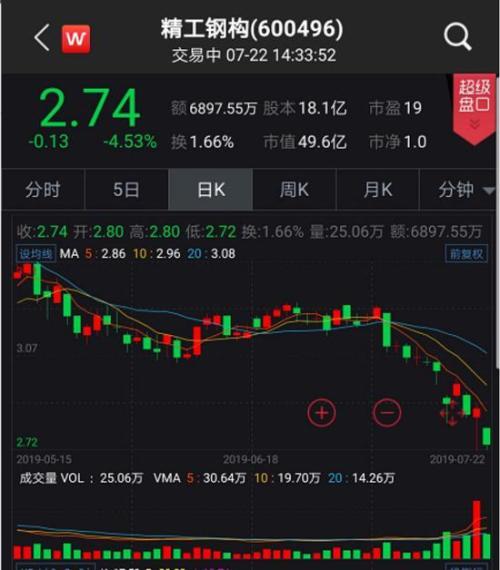Zoom in the chart with plus
Screen dimensions: 500x570
(x=321, y=413)
